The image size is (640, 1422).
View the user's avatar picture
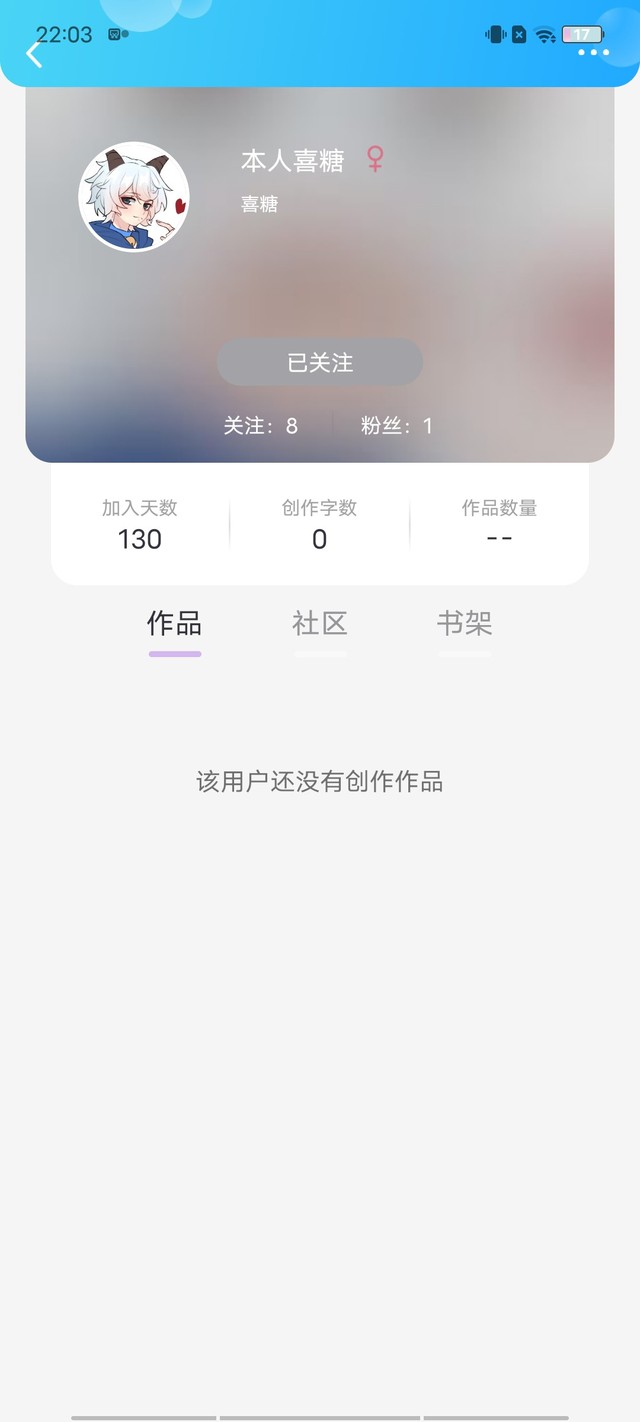pos(134,197)
